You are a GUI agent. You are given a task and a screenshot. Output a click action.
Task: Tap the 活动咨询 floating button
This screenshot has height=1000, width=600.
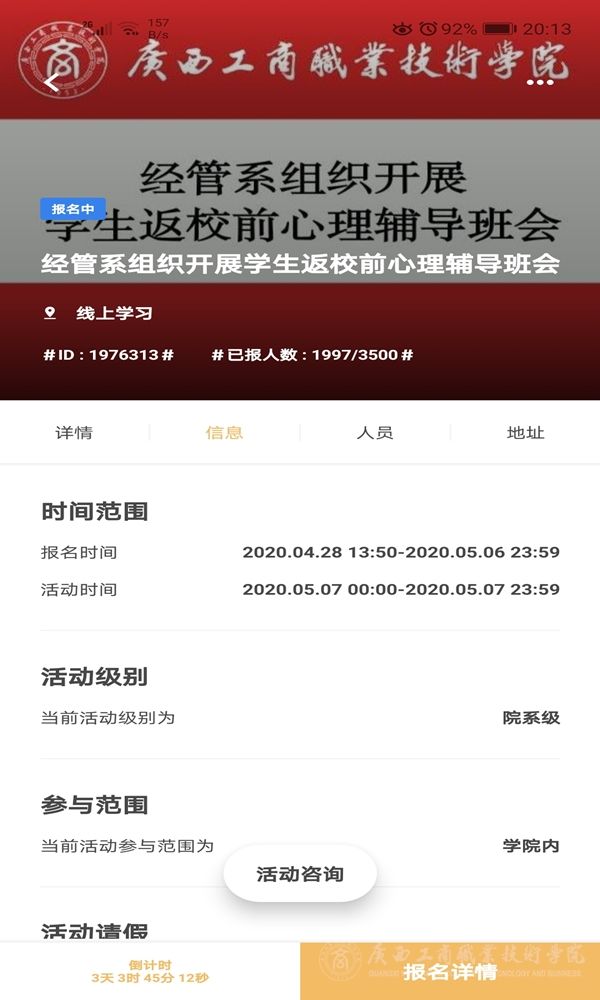click(300, 874)
